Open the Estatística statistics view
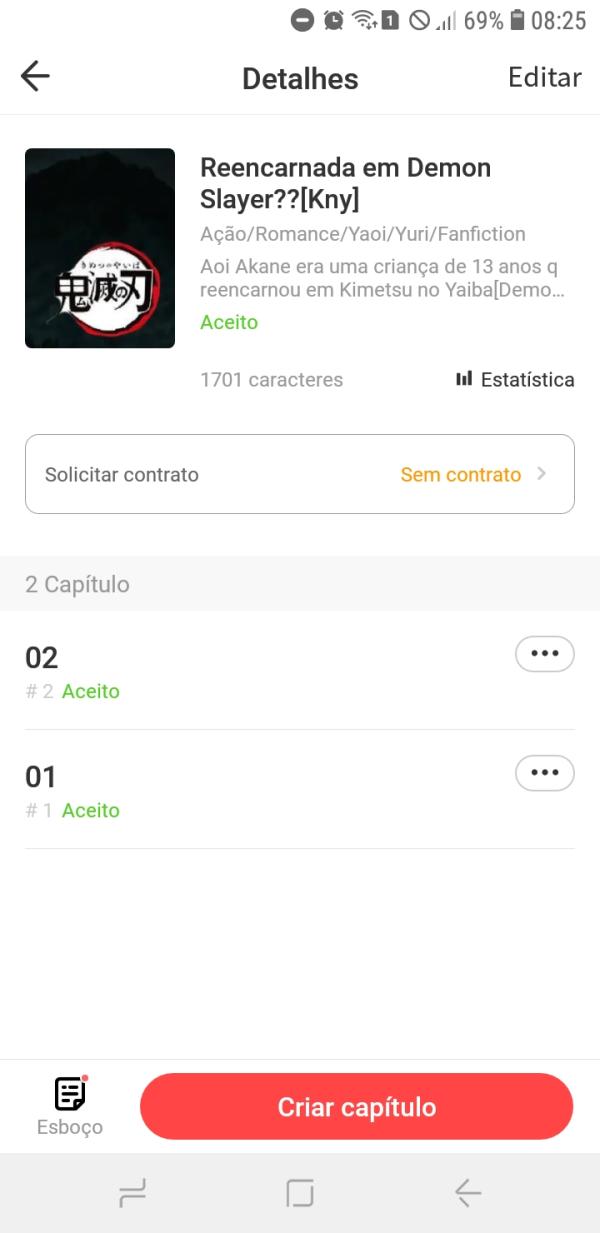The image size is (600, 1233). pyautogui.click(x=516, y=380)
